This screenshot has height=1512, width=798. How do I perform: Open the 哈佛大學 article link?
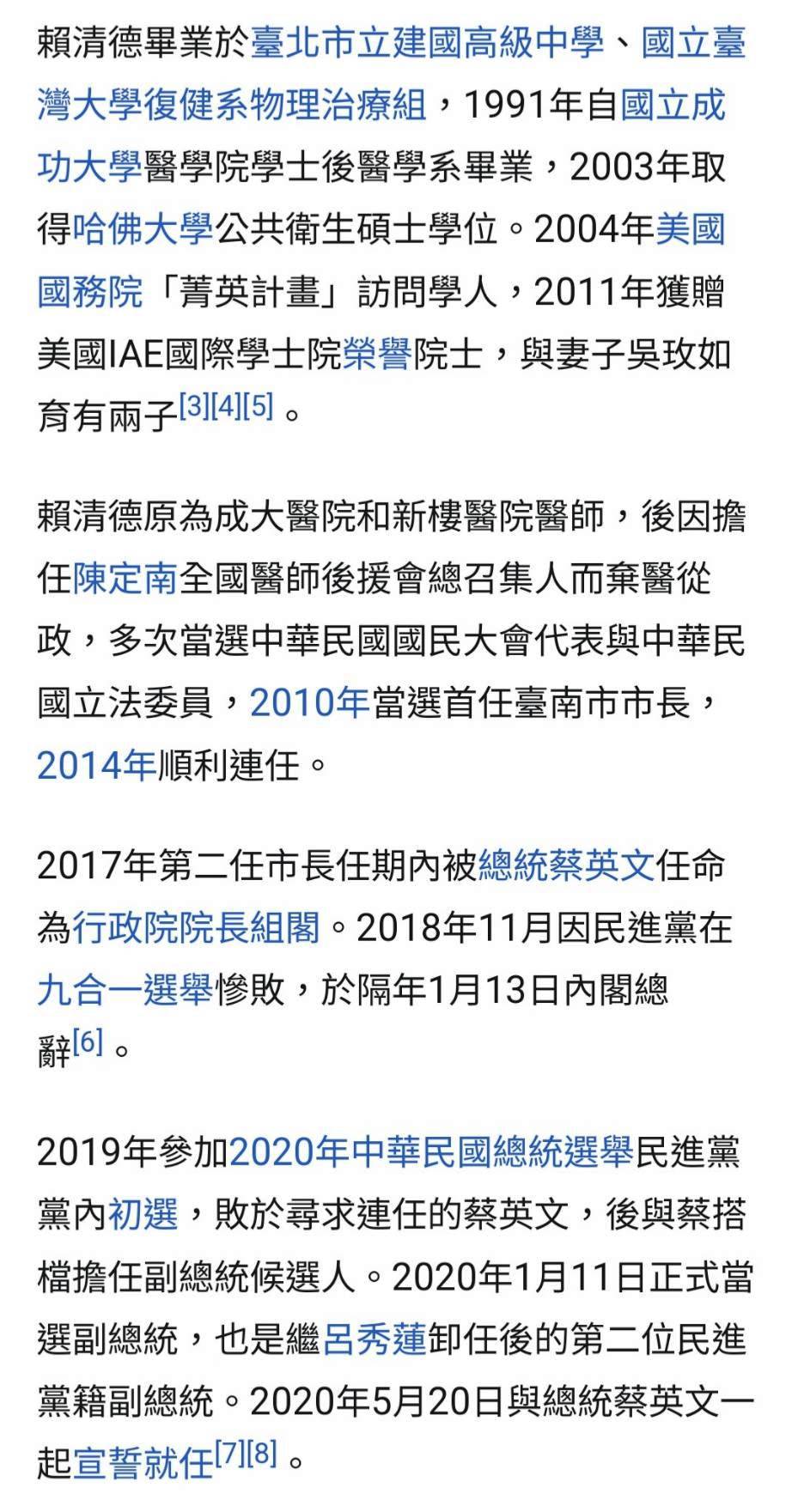coord(142,230)
